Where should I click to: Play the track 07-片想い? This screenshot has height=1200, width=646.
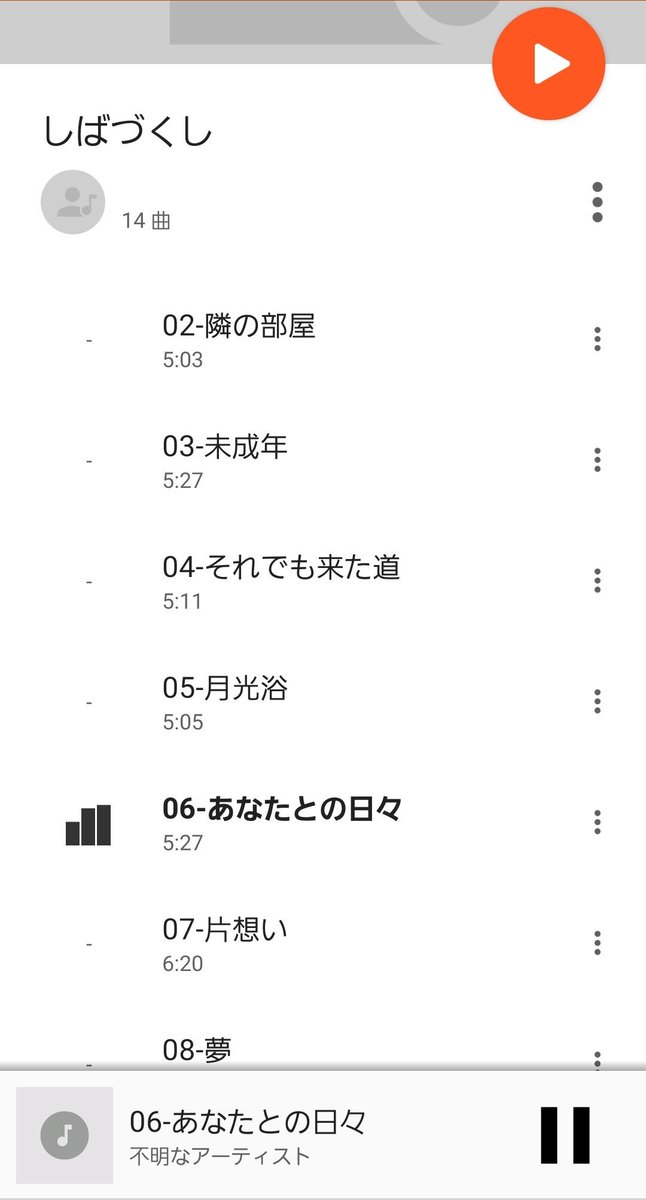323,944
